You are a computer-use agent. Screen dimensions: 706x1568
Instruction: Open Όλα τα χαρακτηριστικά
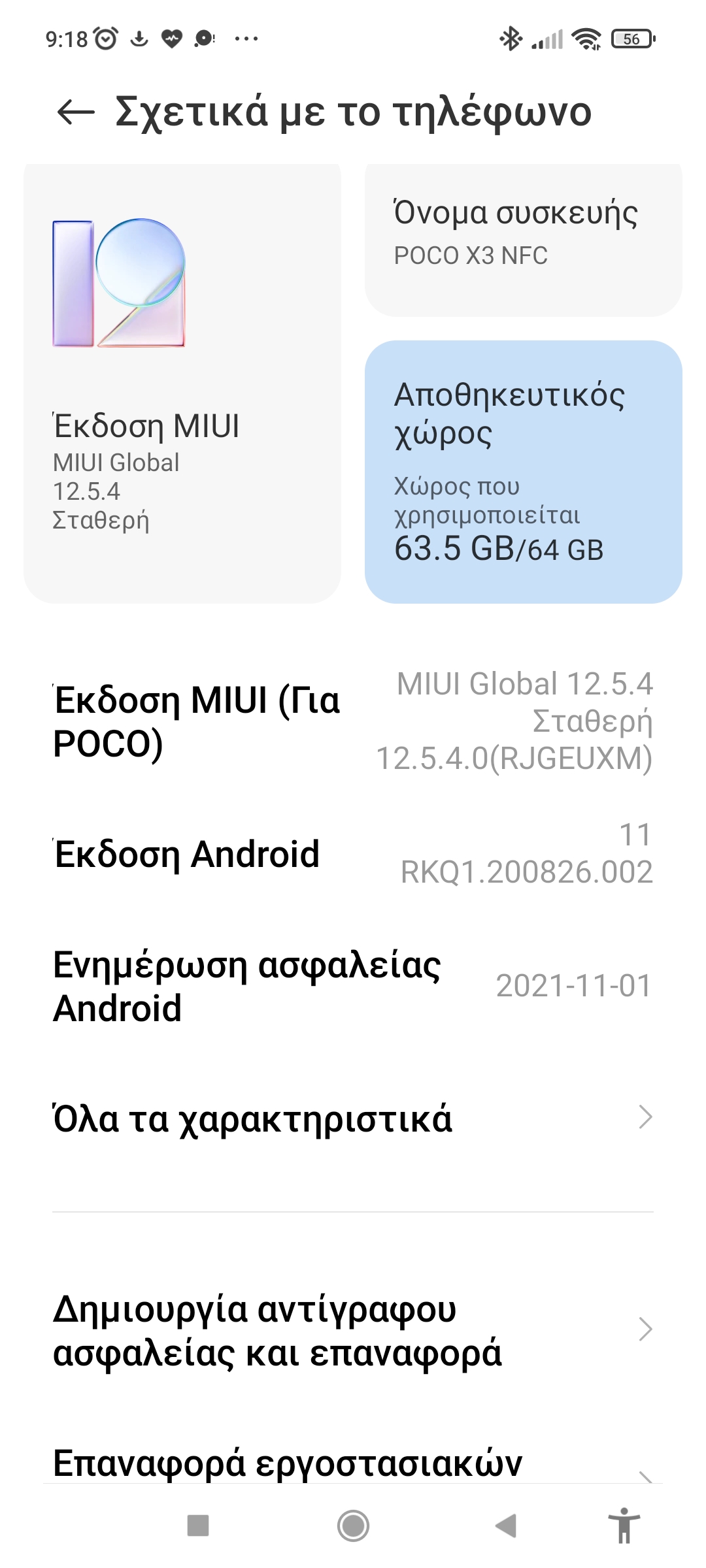[x=353, y=1118]
